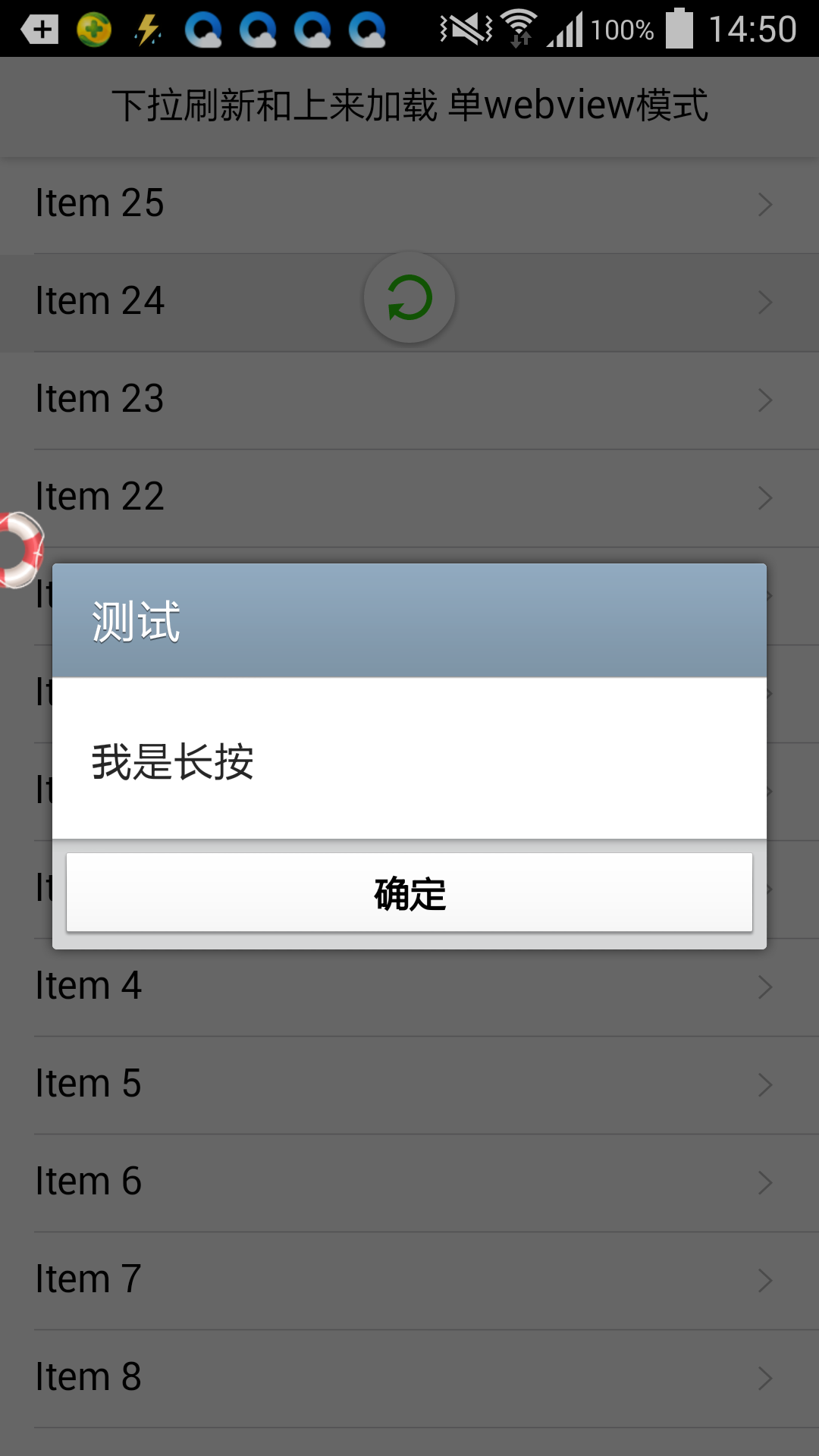819x1456 pixels.
Task: Open Item 6 row
Action: click(x=409, y=1183)
